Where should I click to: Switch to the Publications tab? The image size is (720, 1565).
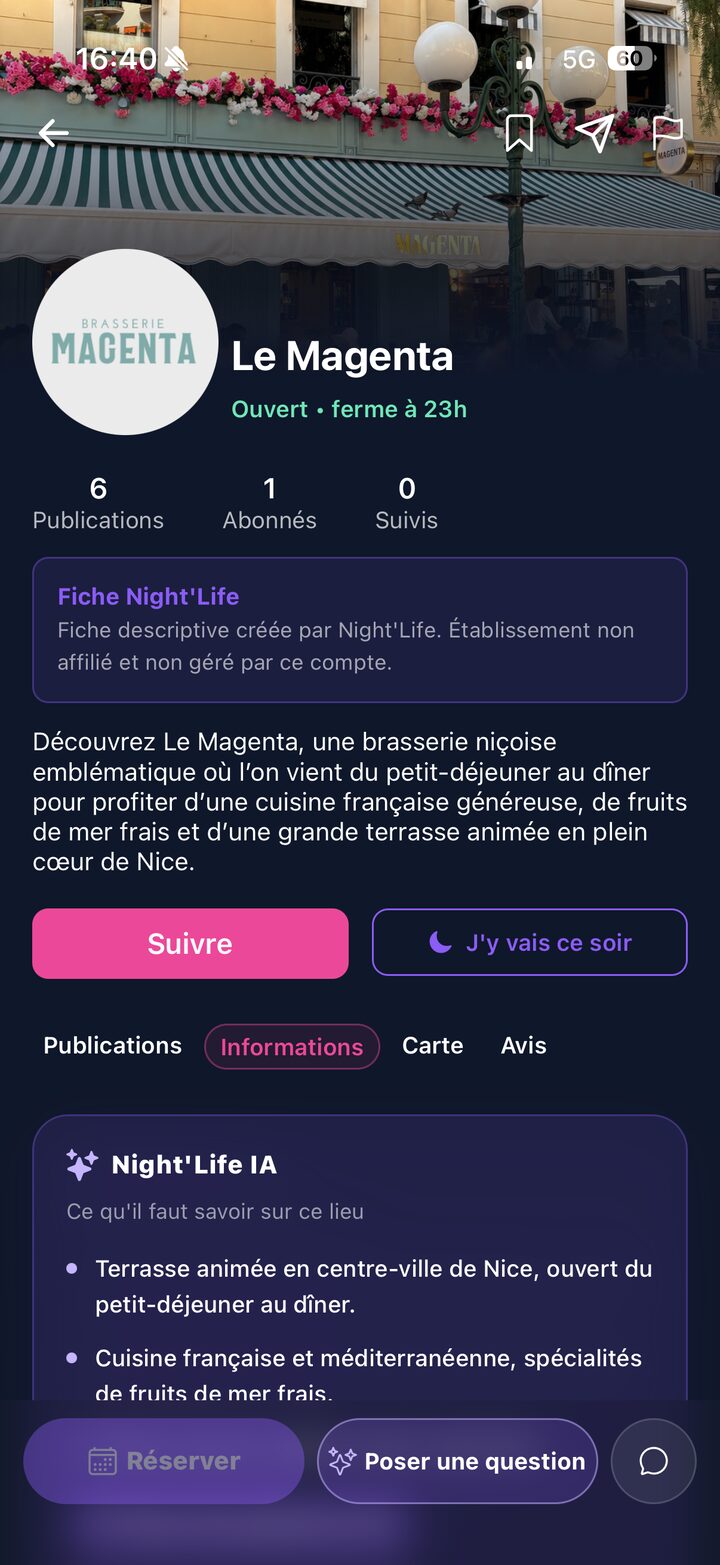113,1046
